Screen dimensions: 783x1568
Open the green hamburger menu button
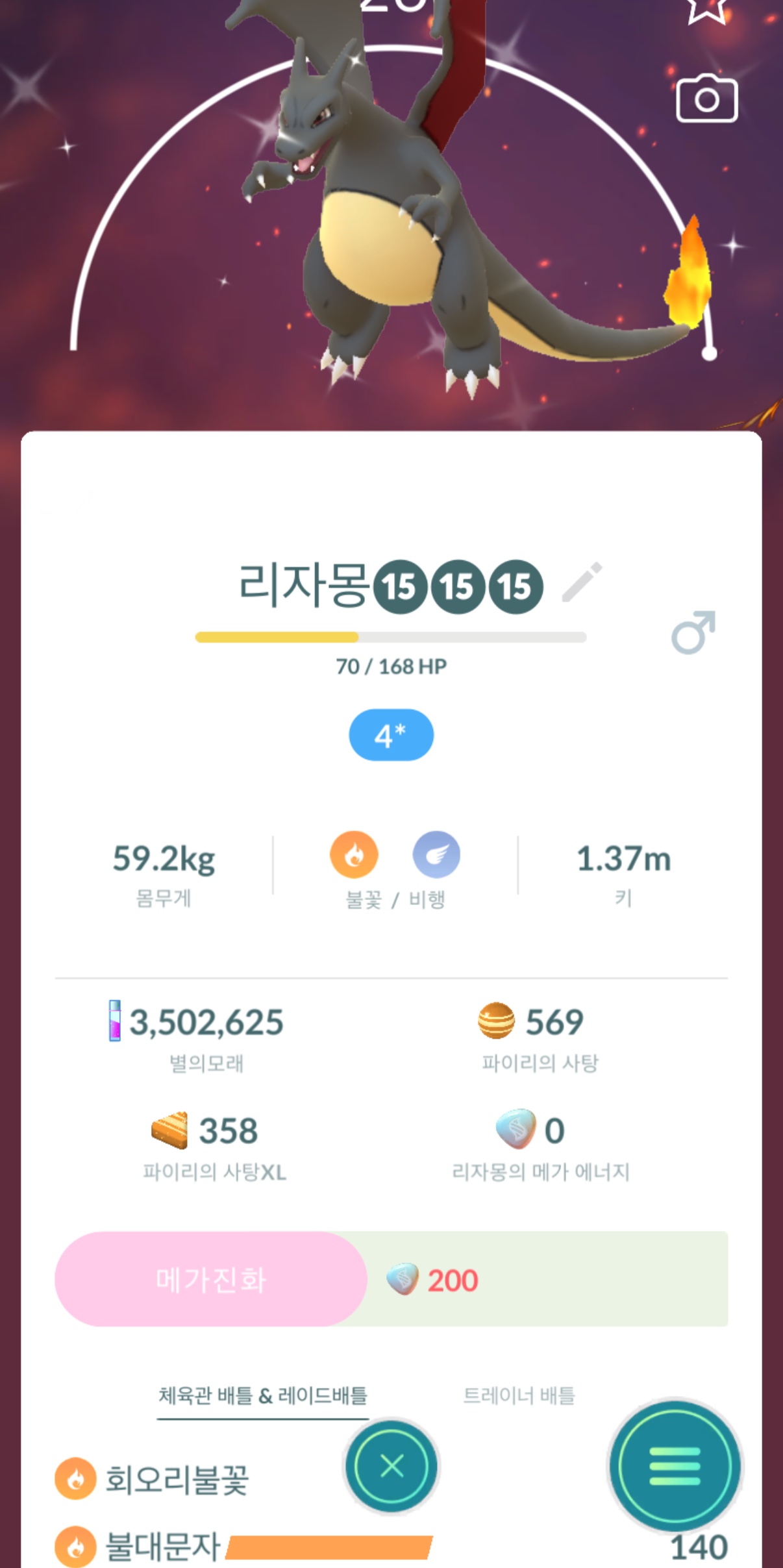[x=675, y=1465]
